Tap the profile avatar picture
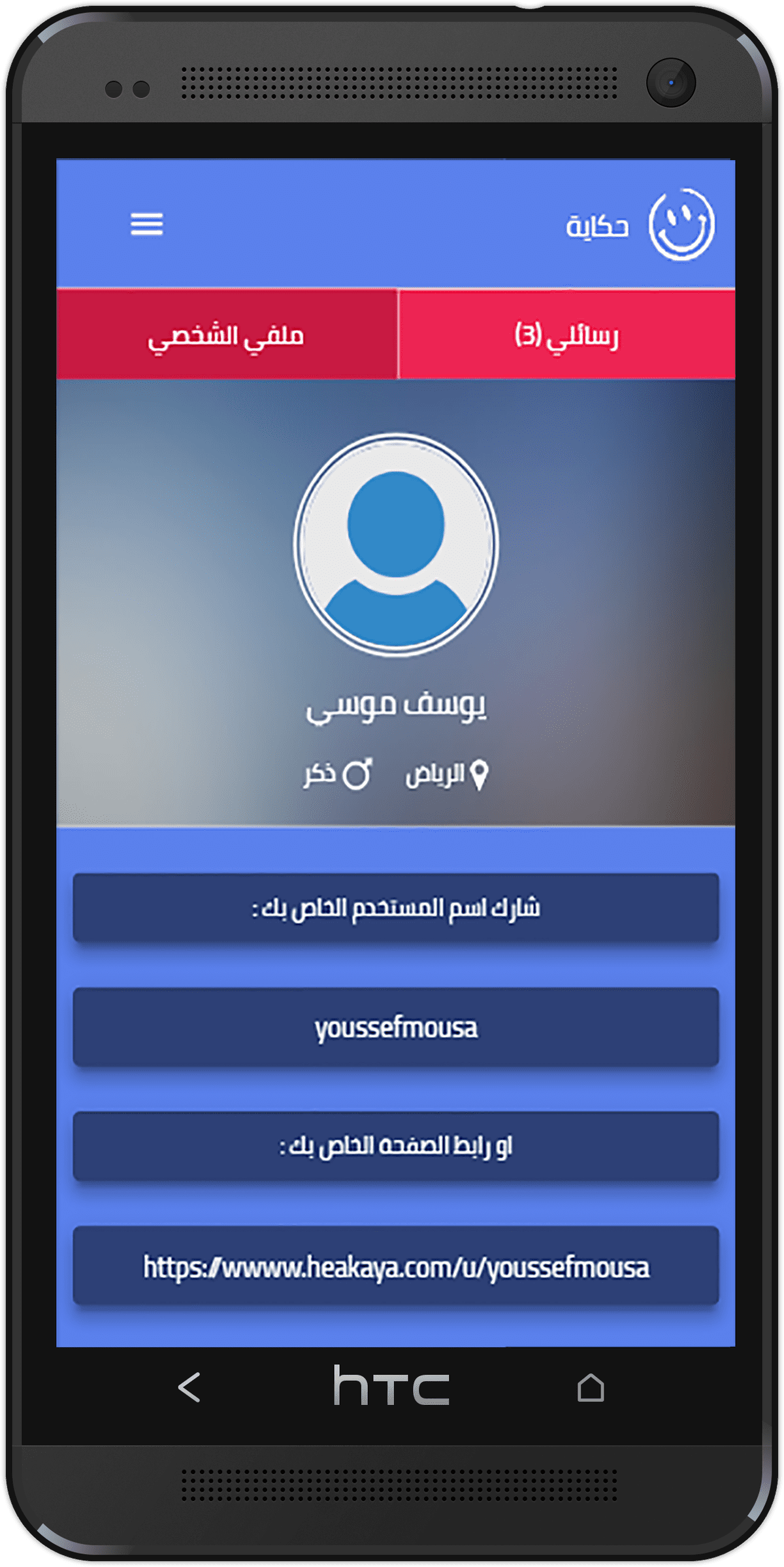The width and height of the screenshot is (784, 1567). (396, 545)
